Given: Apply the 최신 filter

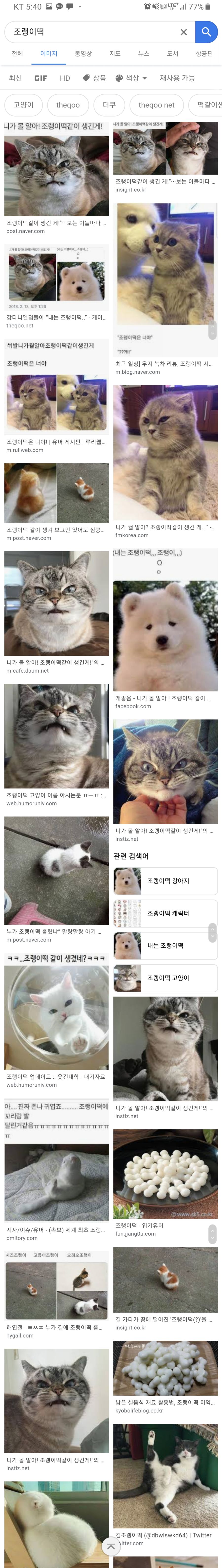Looking at the screenshot, I should pos(15,78).
